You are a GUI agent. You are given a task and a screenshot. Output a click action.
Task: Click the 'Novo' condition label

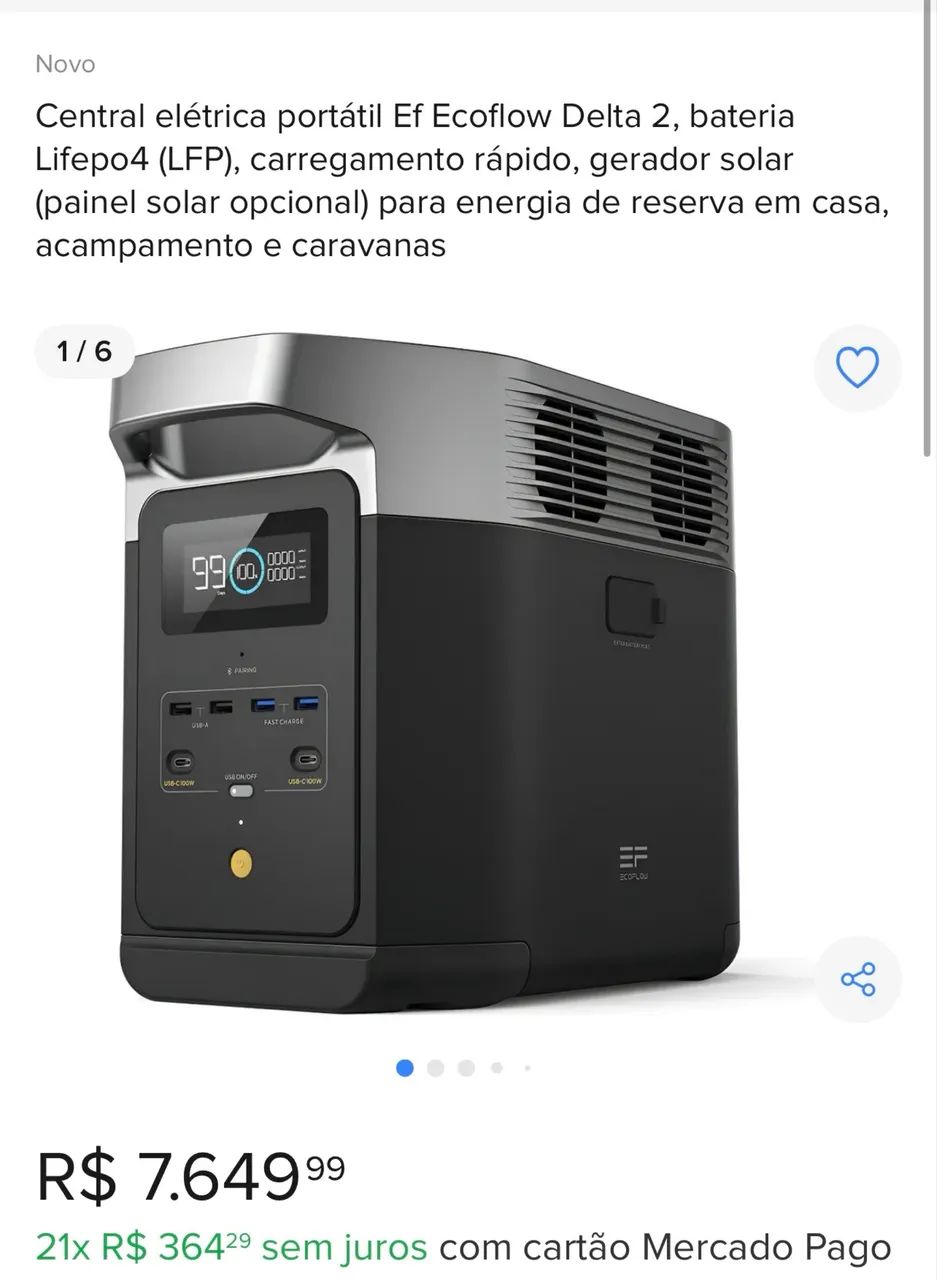click(64, 64)
